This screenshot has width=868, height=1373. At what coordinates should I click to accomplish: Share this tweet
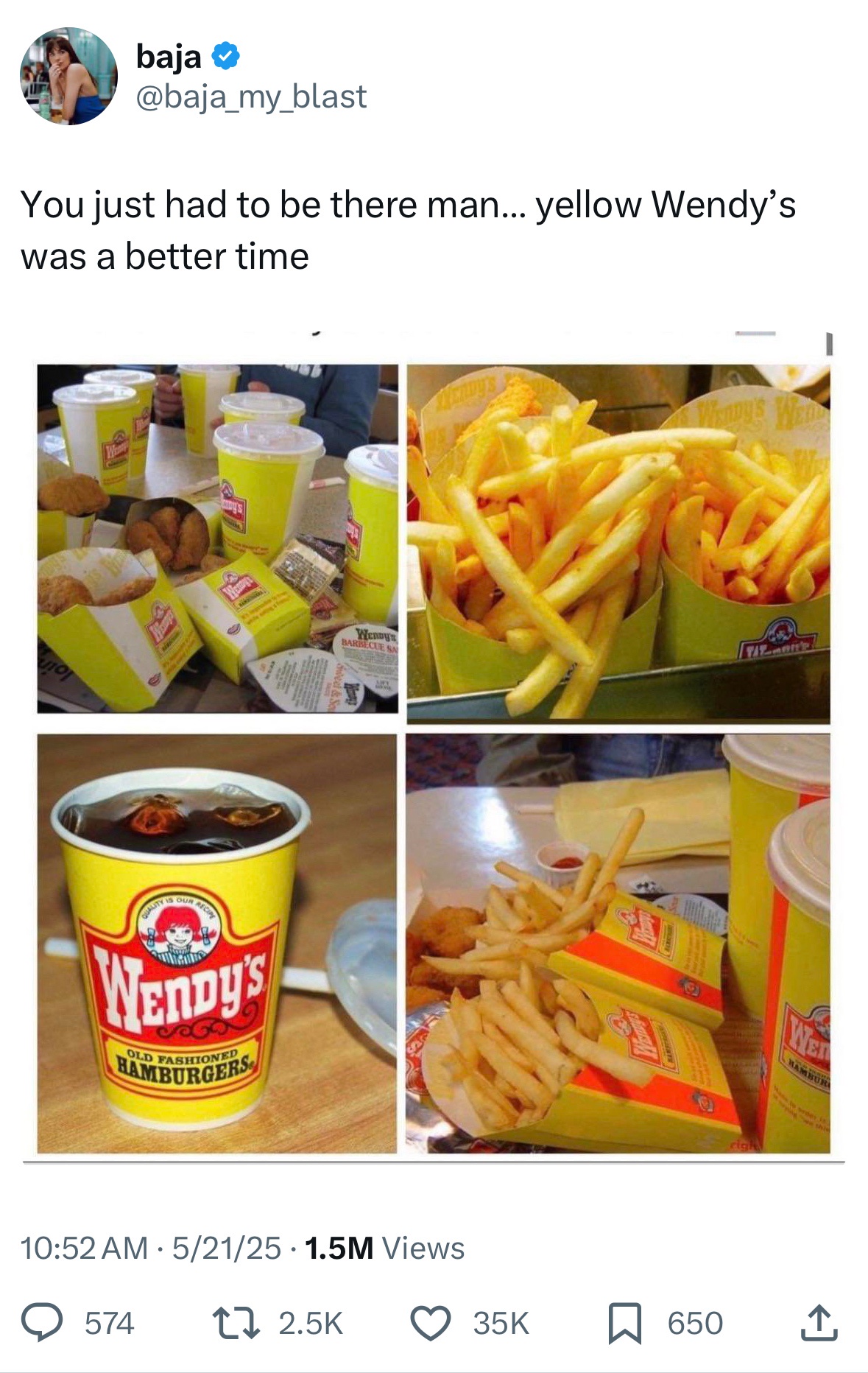[819, 1322]
